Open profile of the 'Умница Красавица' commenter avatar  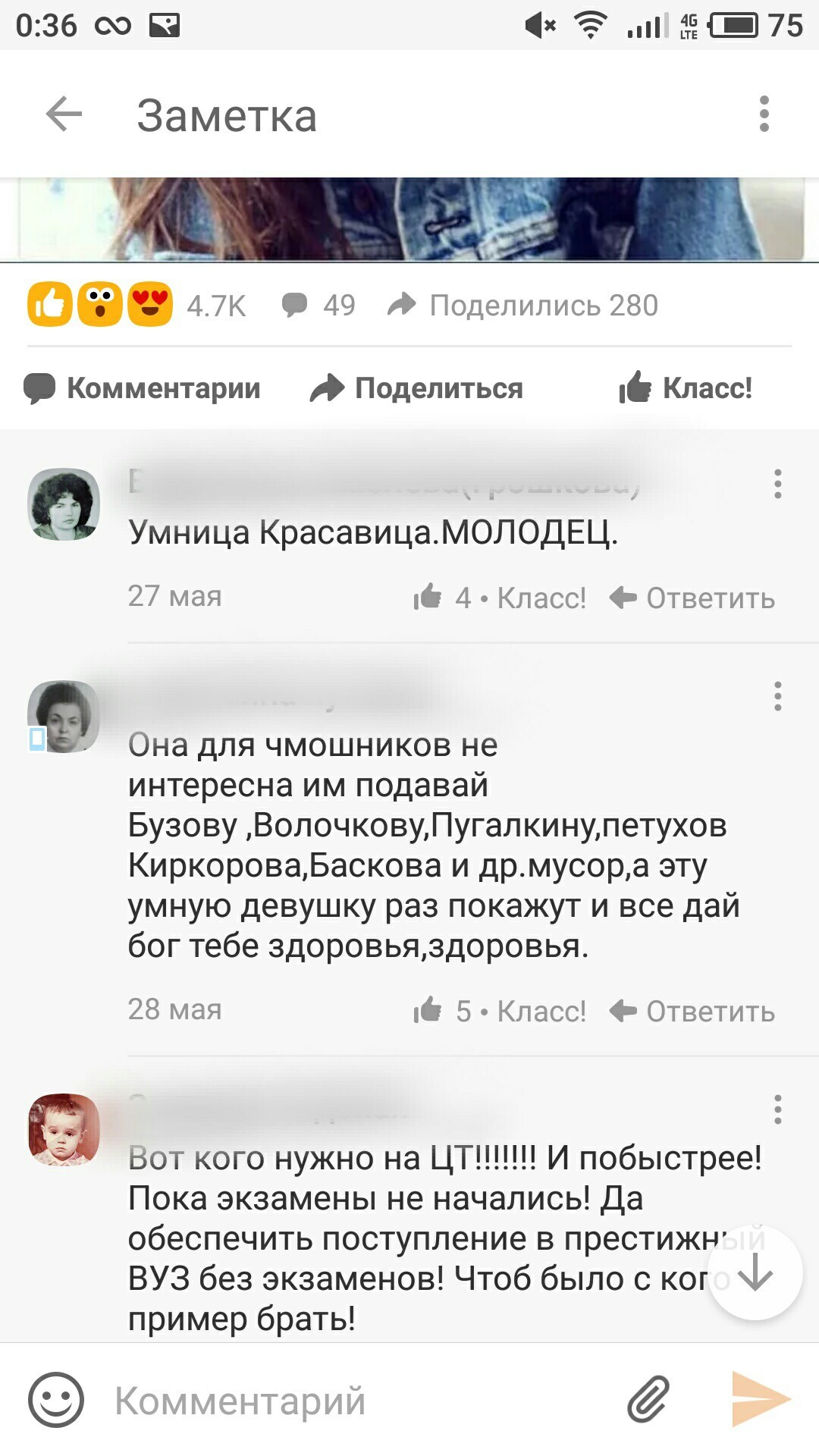pyautogui.click(x=64, y=504)
